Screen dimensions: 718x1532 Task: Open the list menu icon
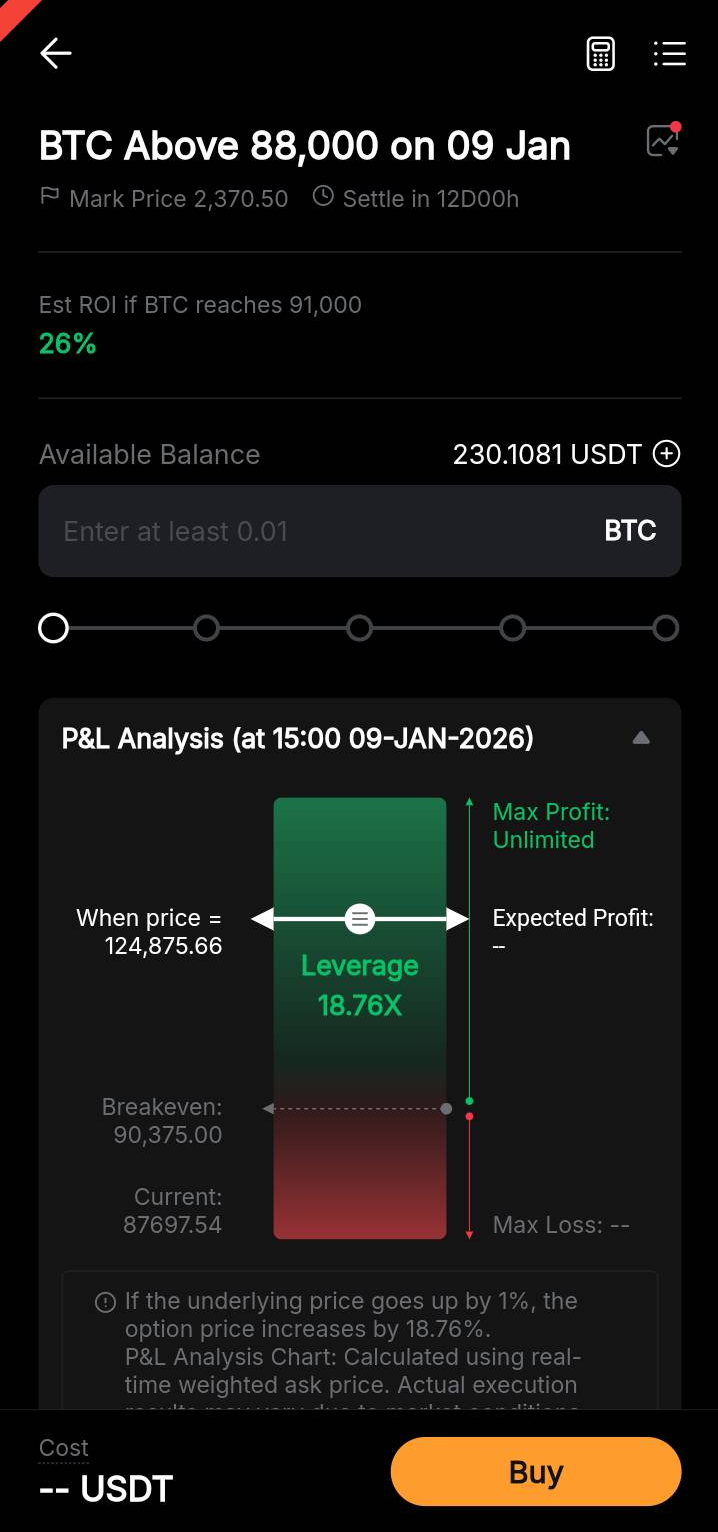669,54
